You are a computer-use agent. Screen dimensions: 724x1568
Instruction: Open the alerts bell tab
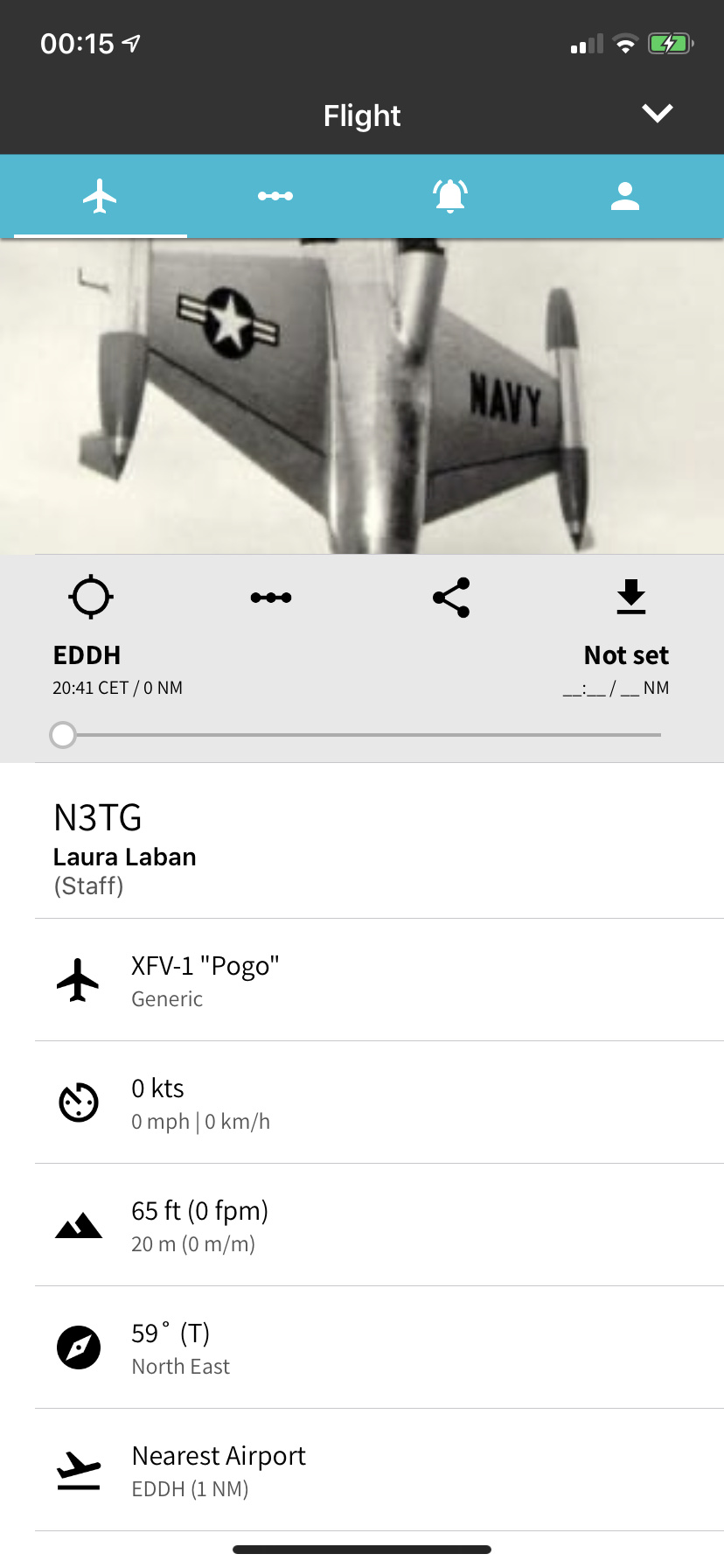click(450, 196)
